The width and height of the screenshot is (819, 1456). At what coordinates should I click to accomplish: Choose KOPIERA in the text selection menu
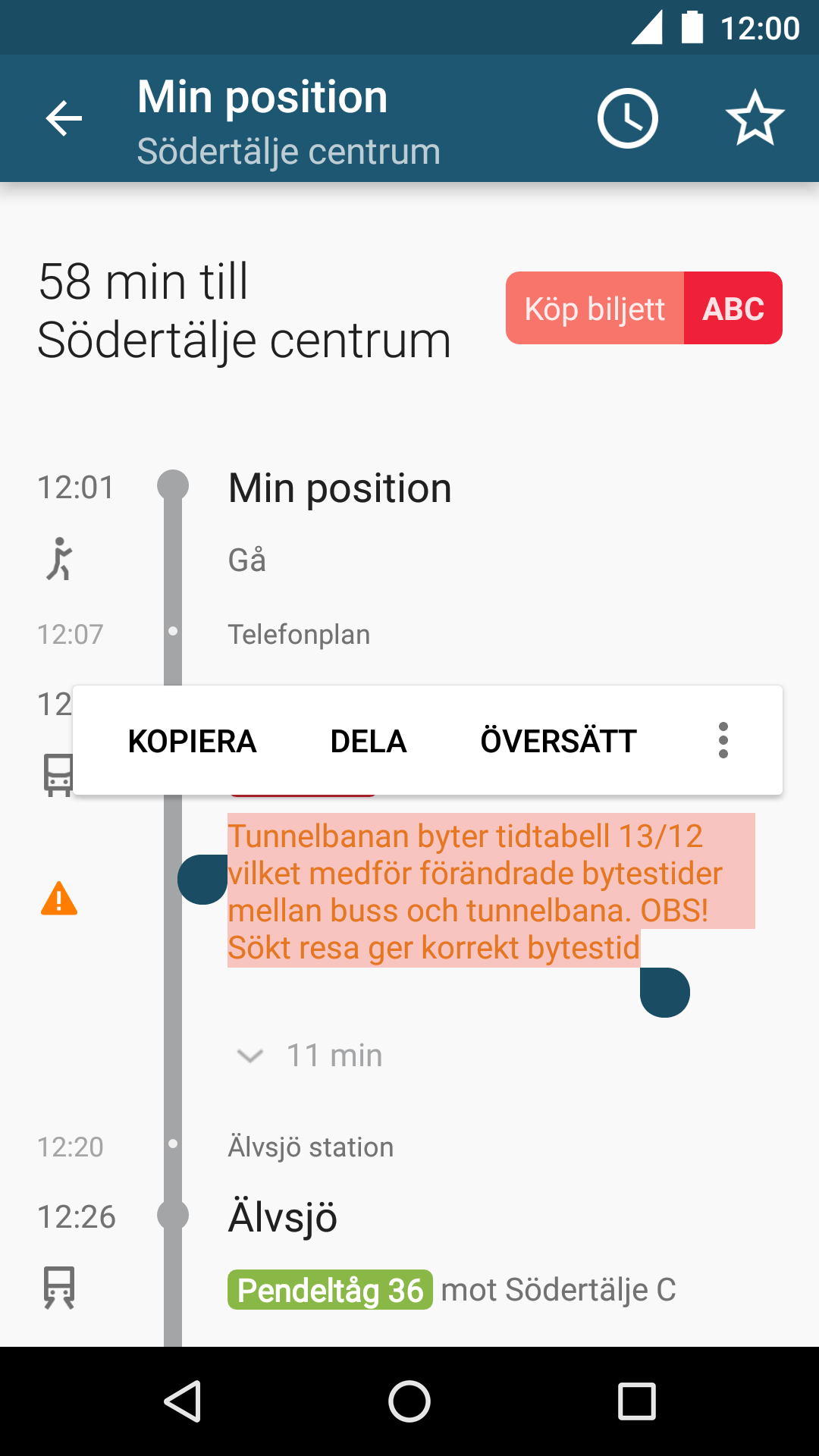[x=192, y=741]
